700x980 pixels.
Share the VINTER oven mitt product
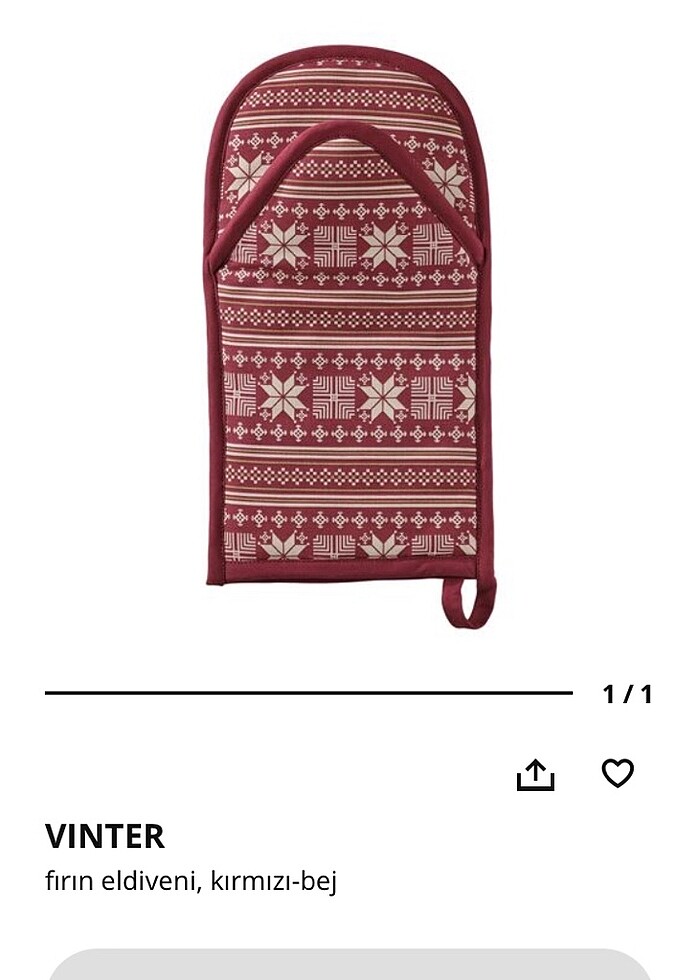(535, 774)
